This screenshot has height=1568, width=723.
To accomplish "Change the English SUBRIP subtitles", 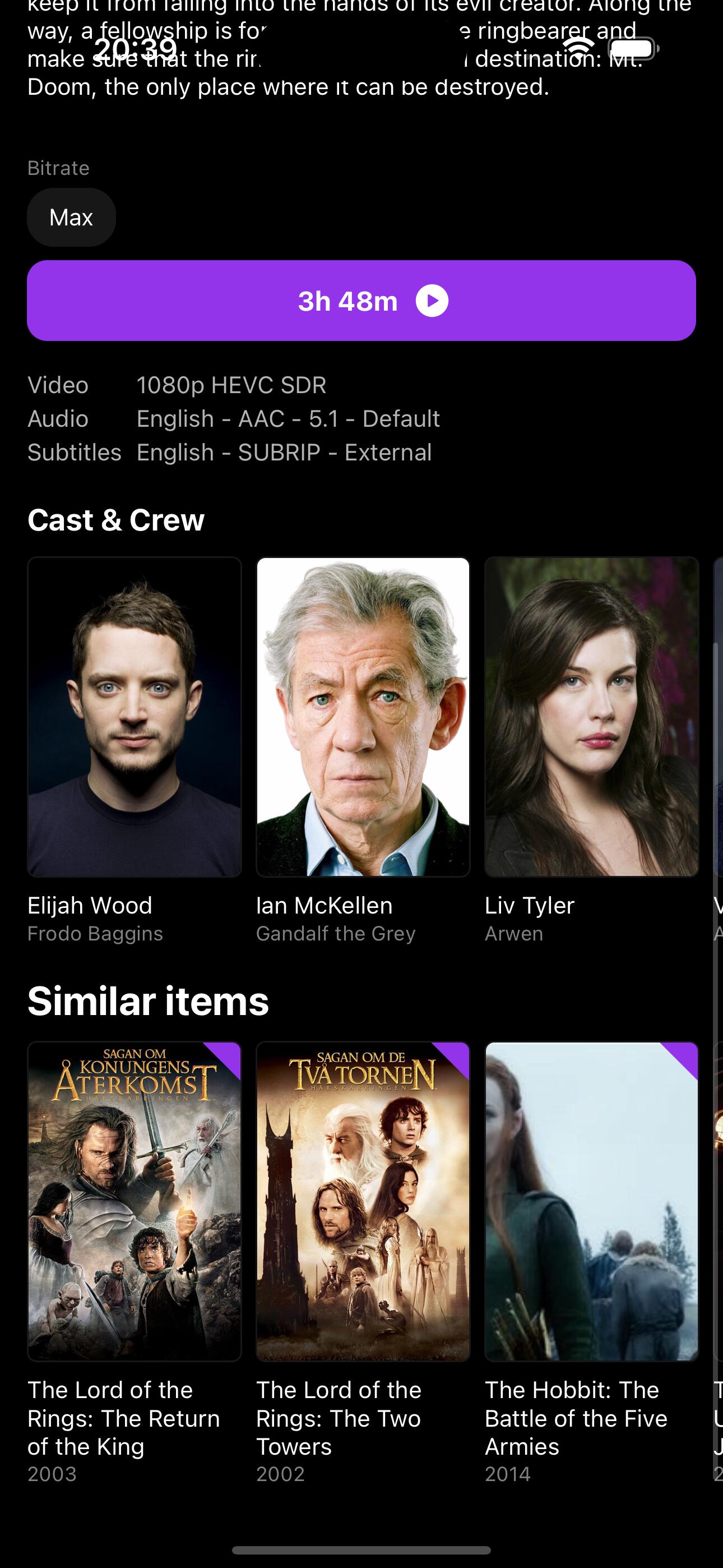I will 284,452.
